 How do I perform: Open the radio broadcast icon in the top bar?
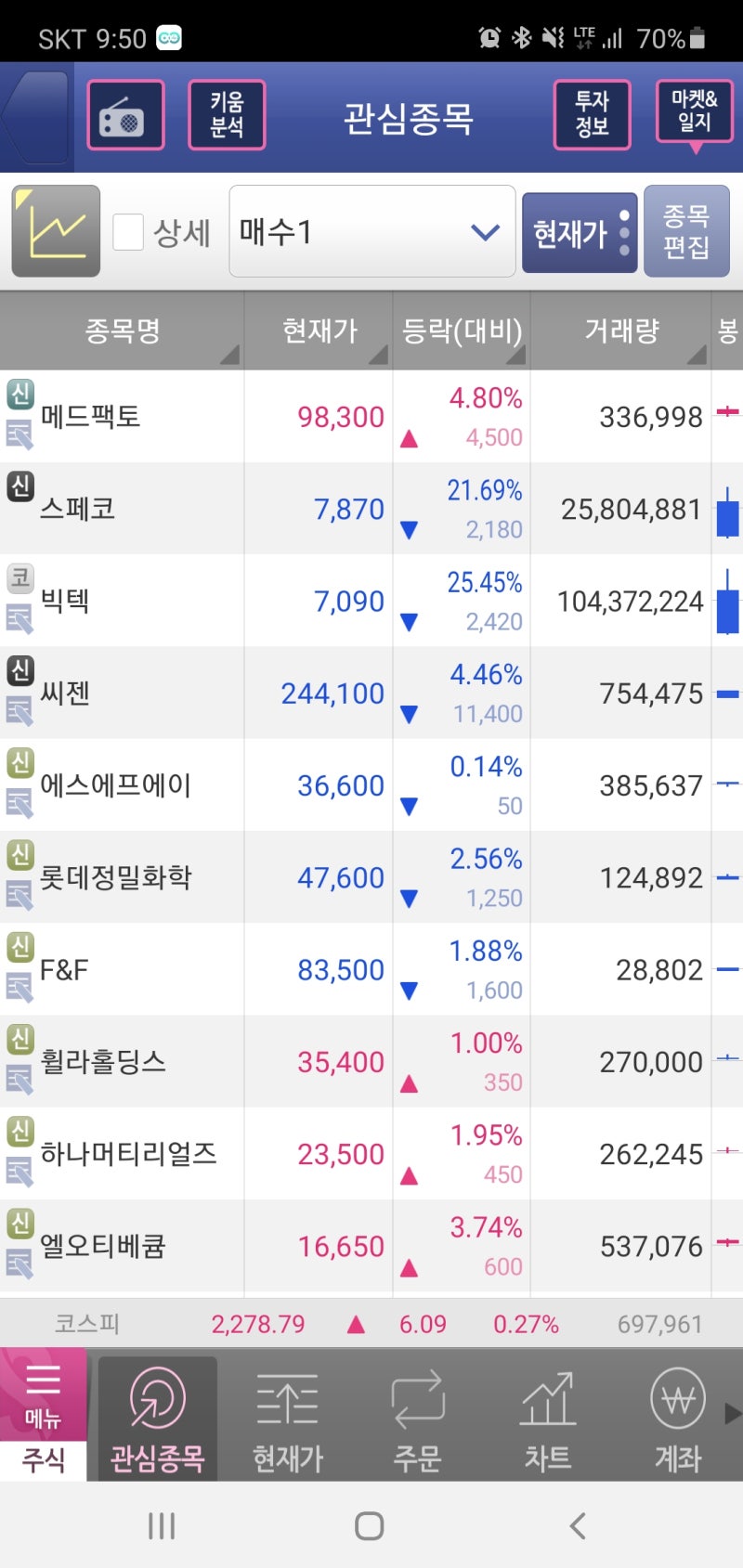124,114
